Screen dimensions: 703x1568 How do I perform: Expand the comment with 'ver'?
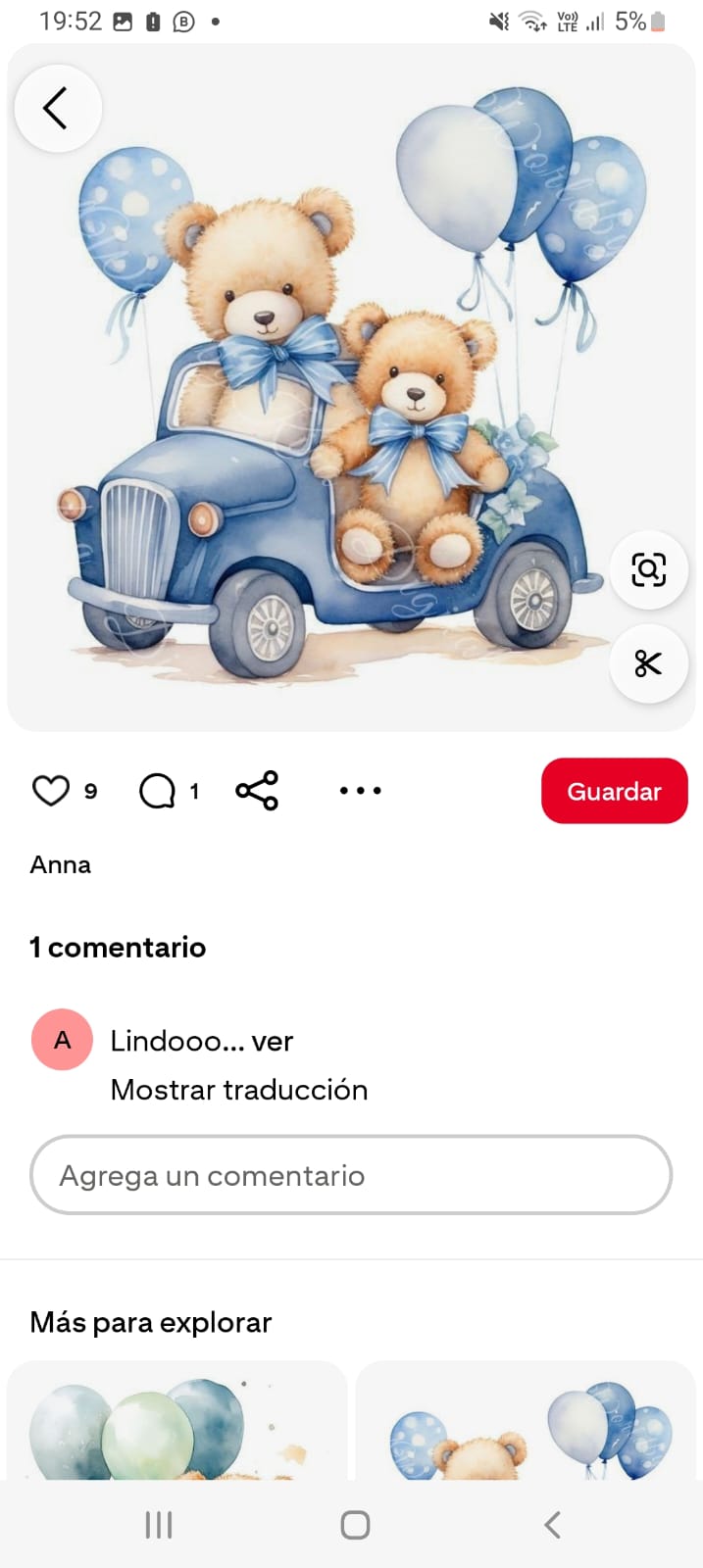[x=272, y=1041]
